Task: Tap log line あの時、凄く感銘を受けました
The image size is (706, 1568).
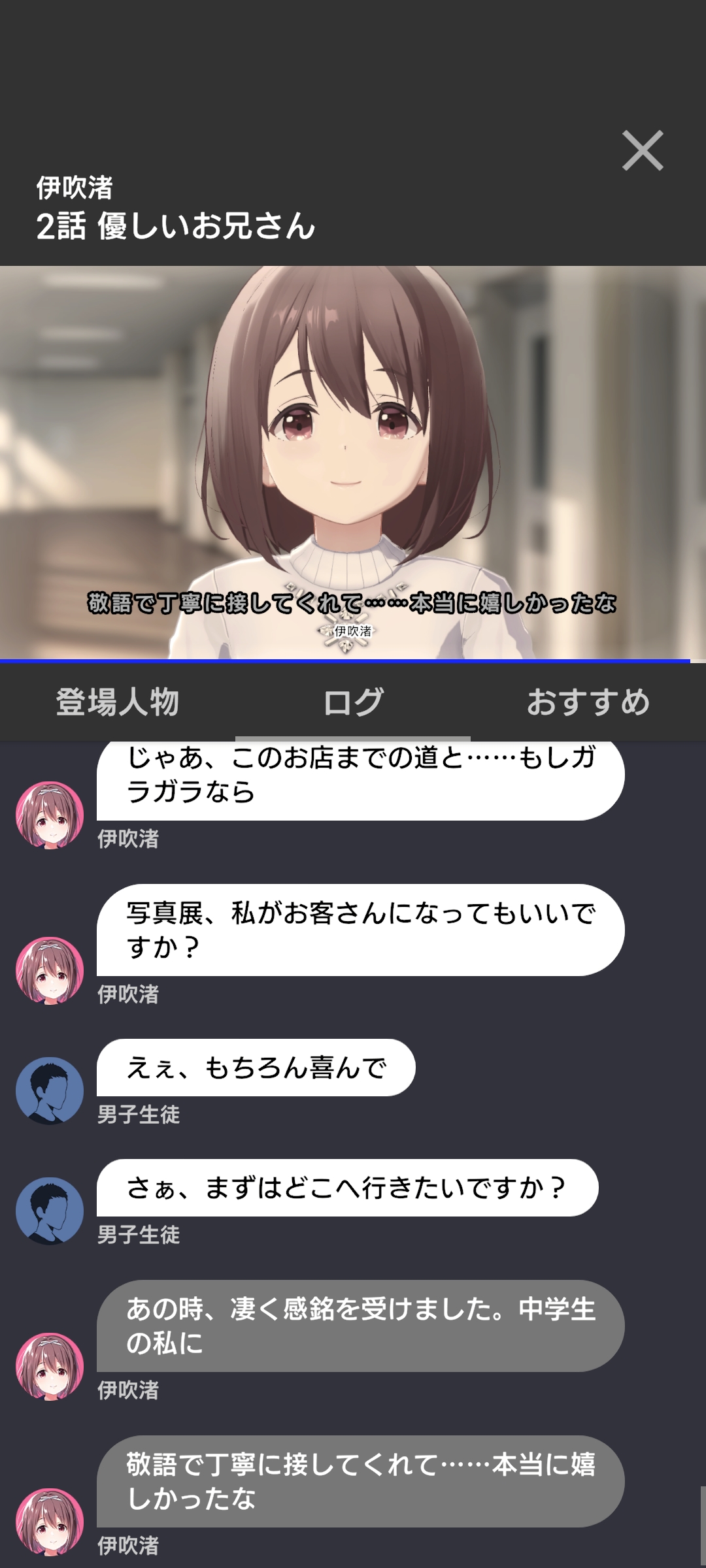Action: tap(360, 1326)
